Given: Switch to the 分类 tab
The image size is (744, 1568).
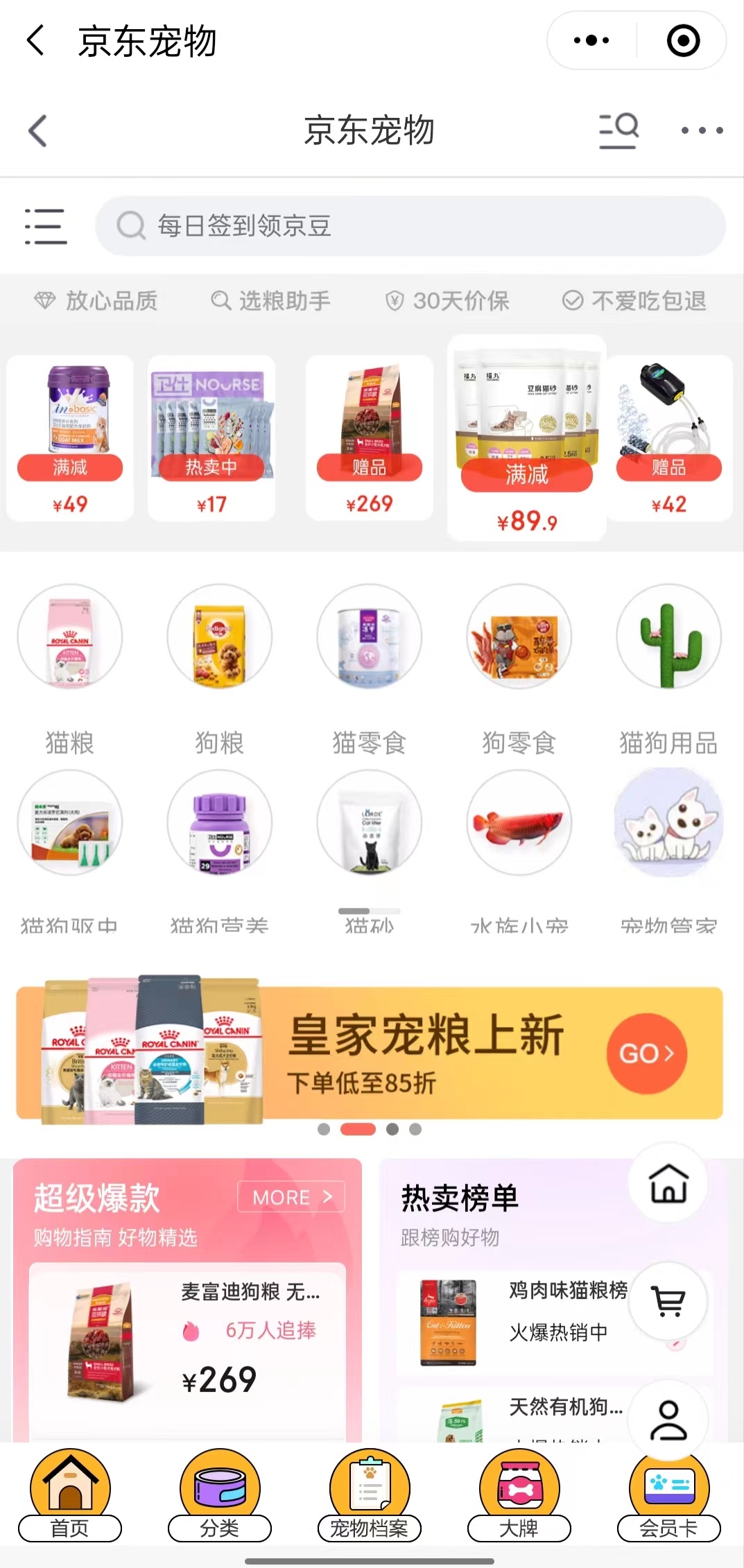Looking at the screenshot, I should pos(219,1494).
